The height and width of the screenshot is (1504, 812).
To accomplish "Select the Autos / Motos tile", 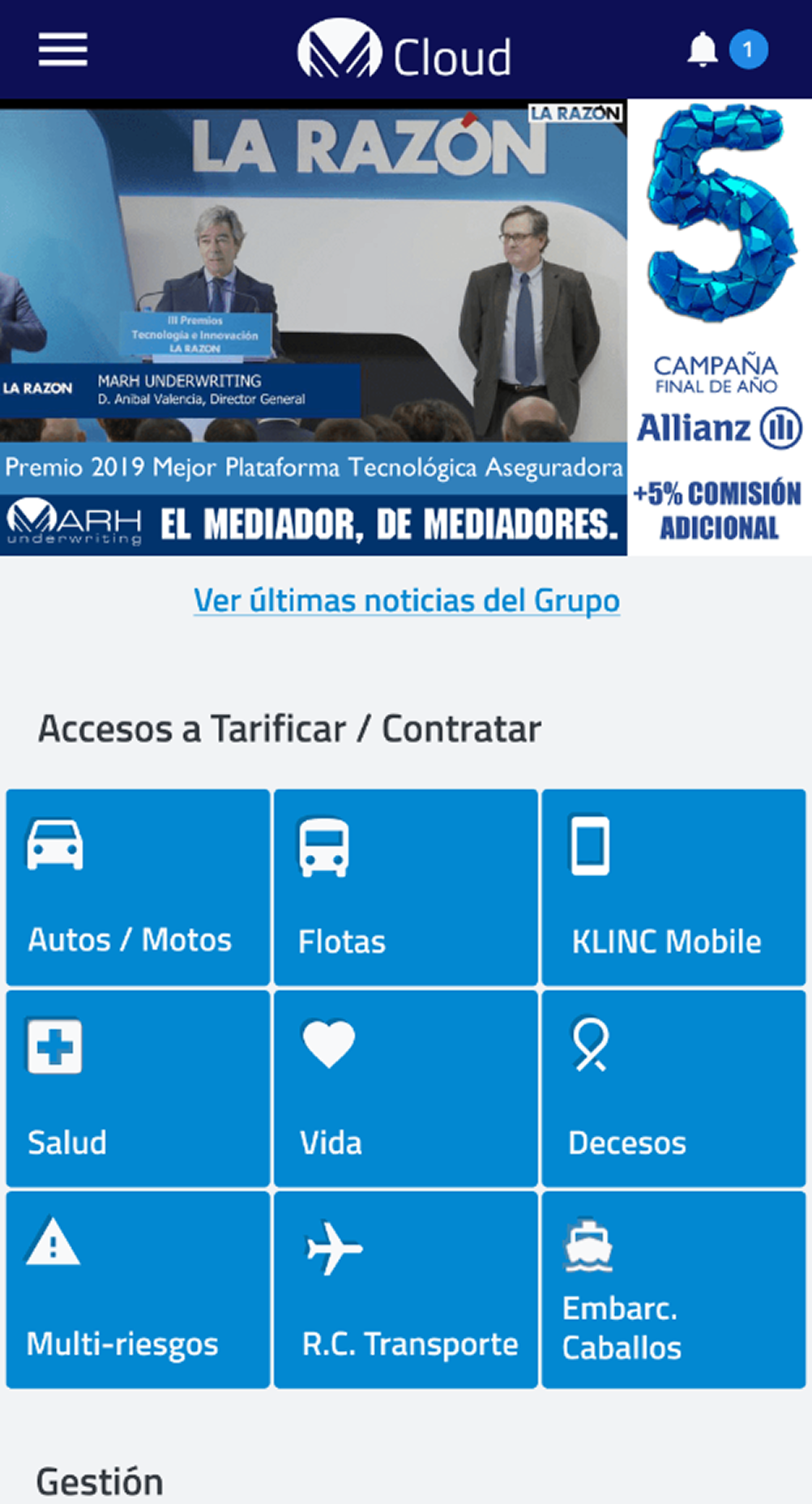I will point(138,887).
